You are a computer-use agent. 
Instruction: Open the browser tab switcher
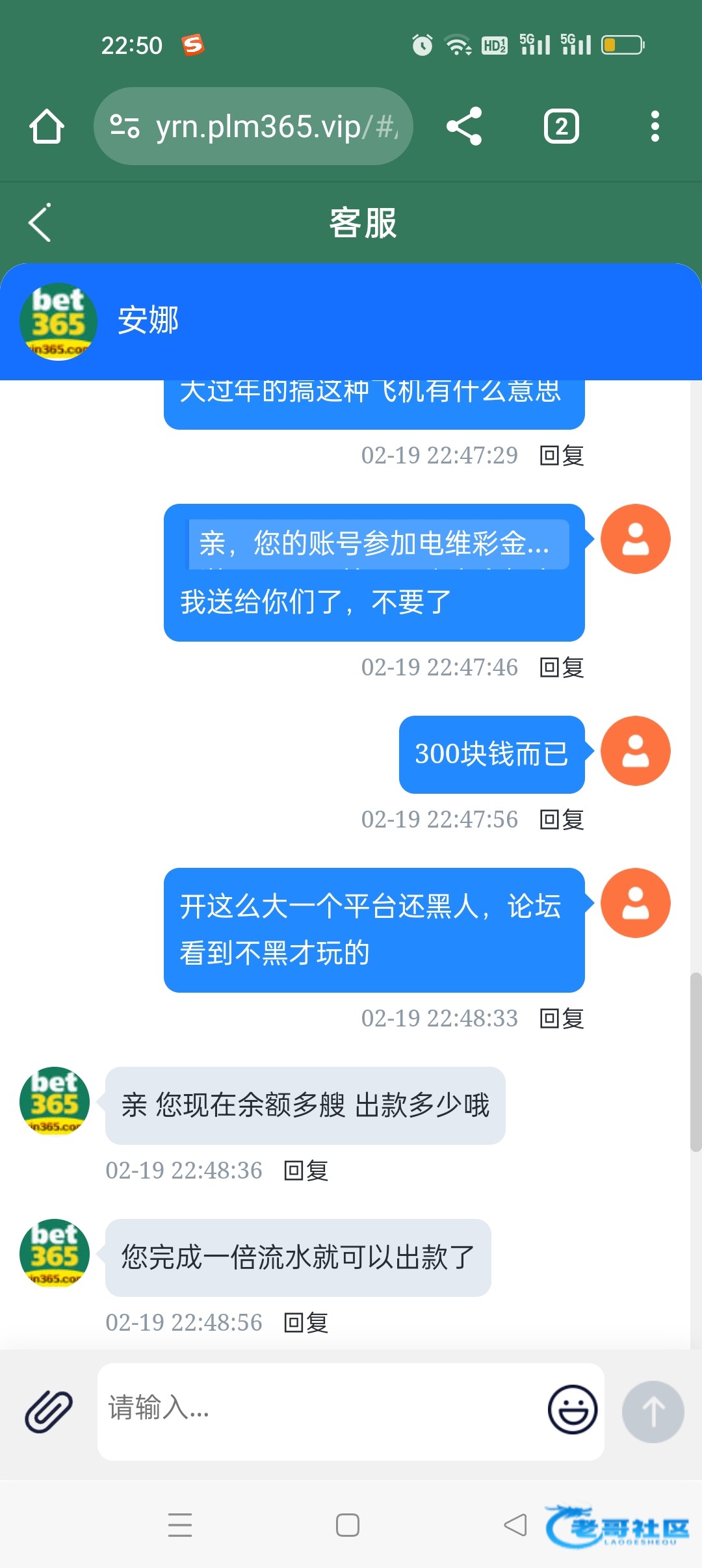(561, 126)
